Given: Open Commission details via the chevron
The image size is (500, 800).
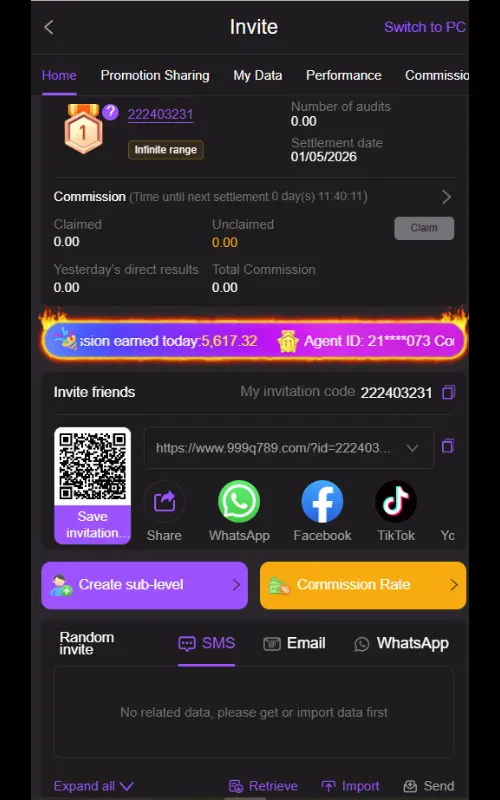Looking at the screenshot, I should [x=446, y=197].
